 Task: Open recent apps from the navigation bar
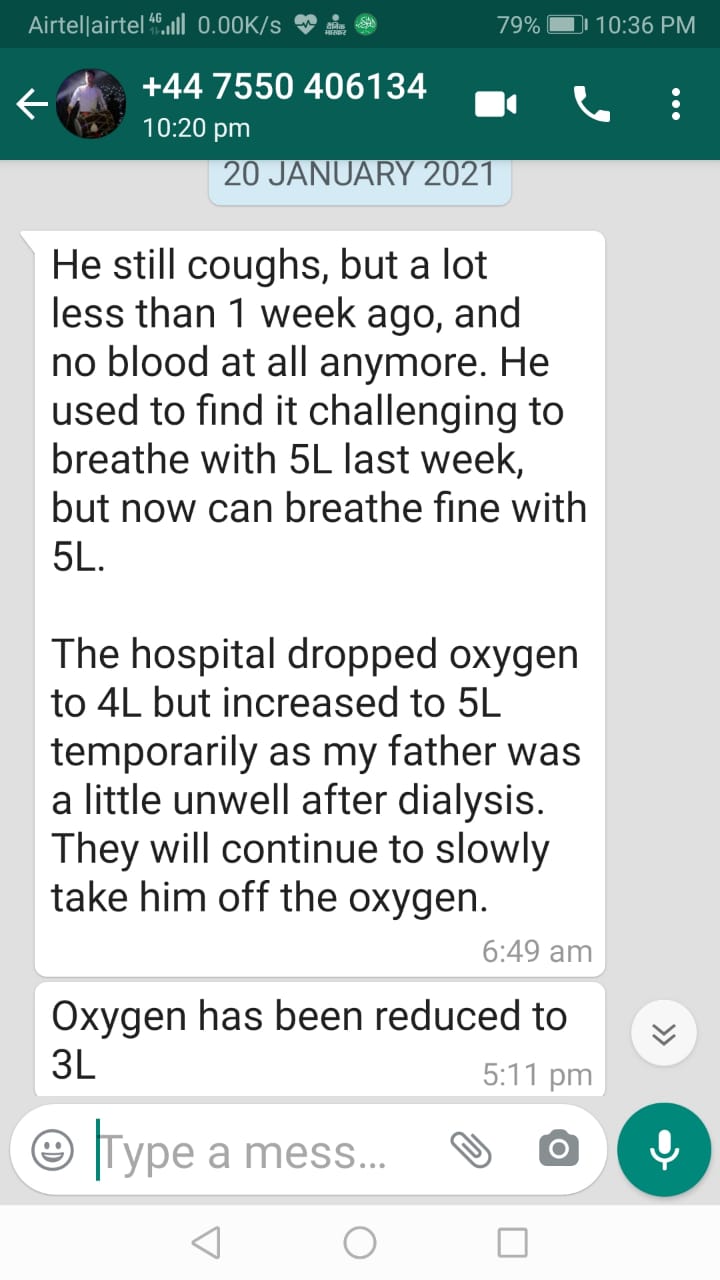(x=512, y=1242)
